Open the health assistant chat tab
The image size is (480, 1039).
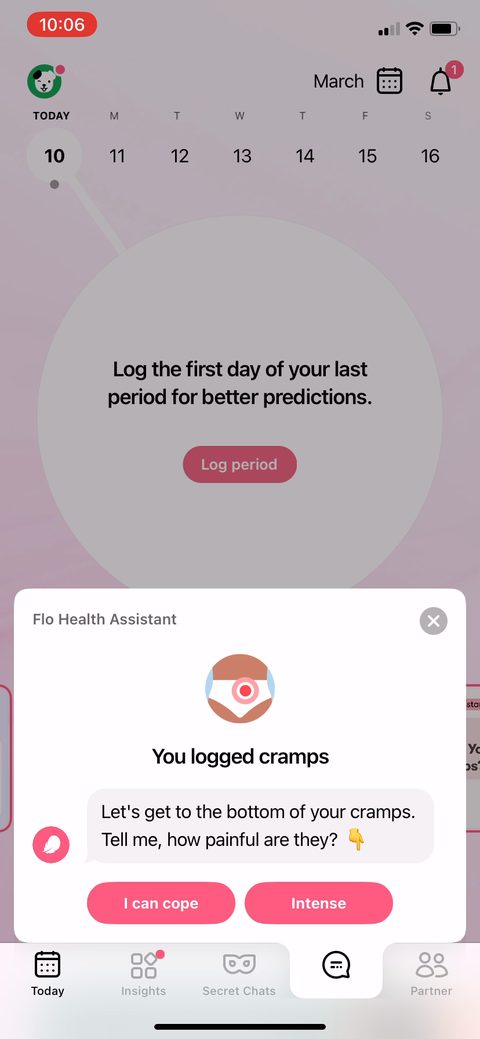click(x=336, y=965)
